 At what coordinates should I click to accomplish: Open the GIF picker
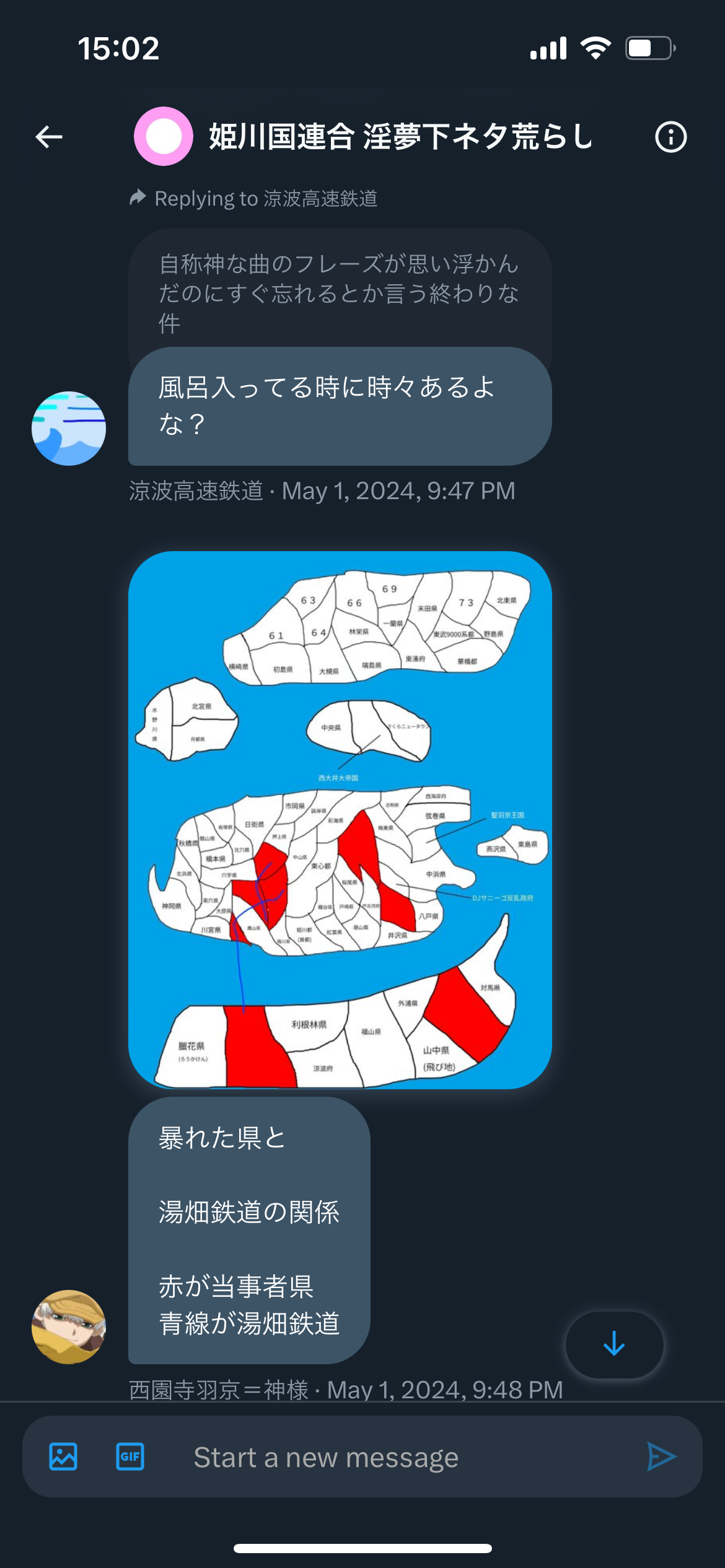[130, 1457]
